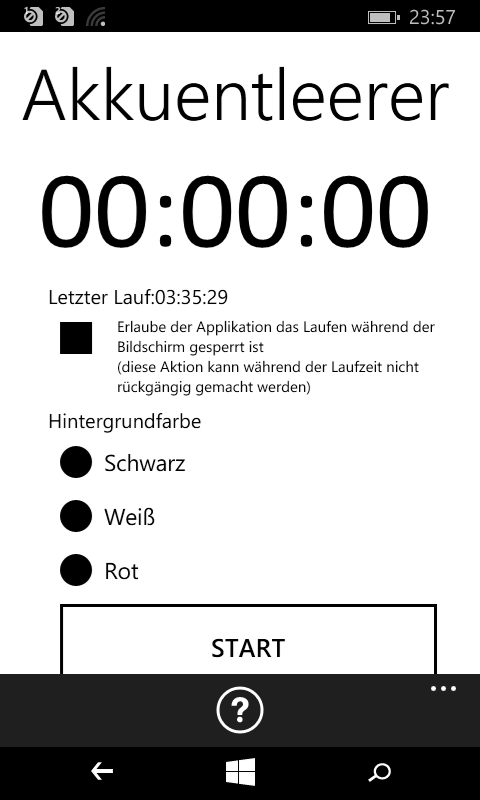Image resolution: width=480 pixels, height=800 pixels.
Task: Toggle running while screen is locked checkbox
Action: [76, 338]
